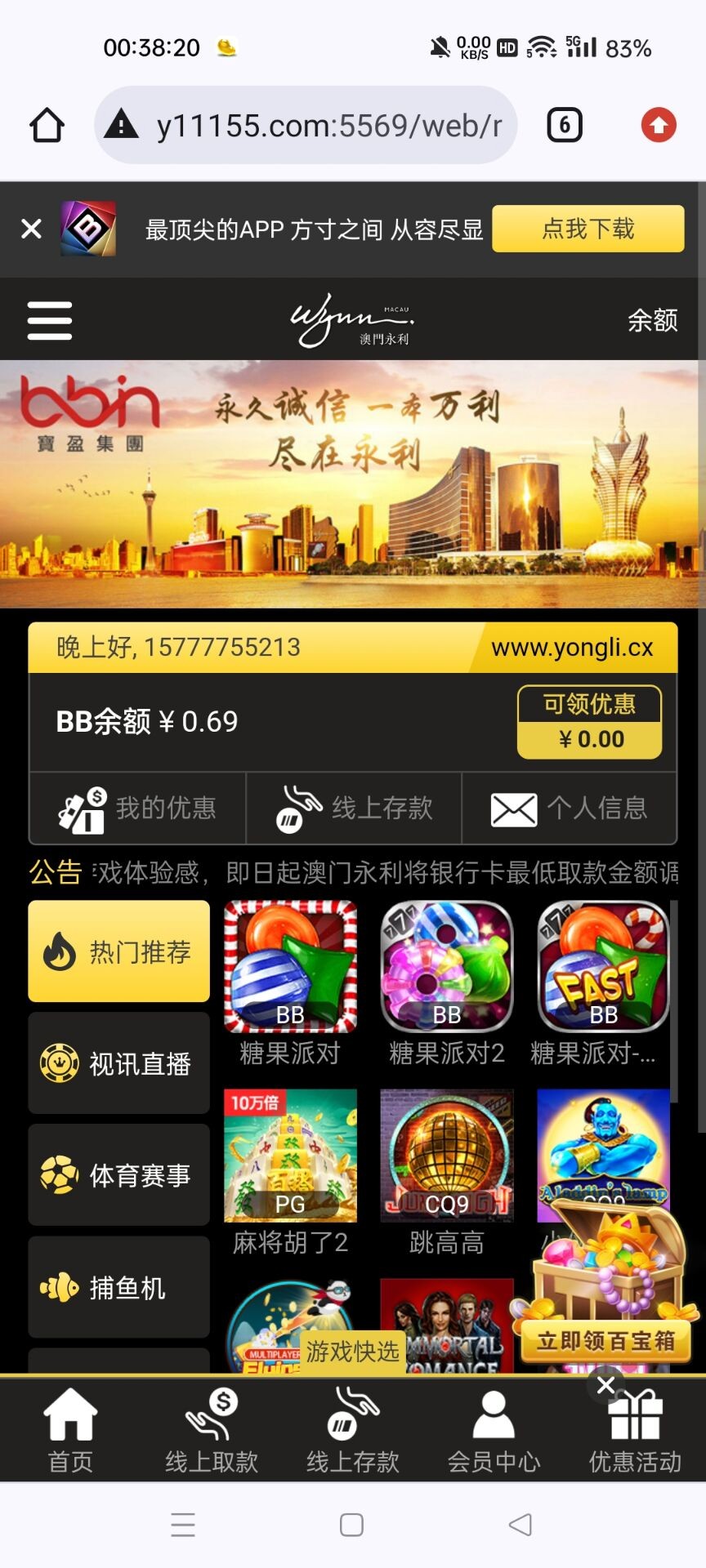706x1568 pixels.
Task: Switch to the 体育赛事 category
Action: pos(119,1175)
